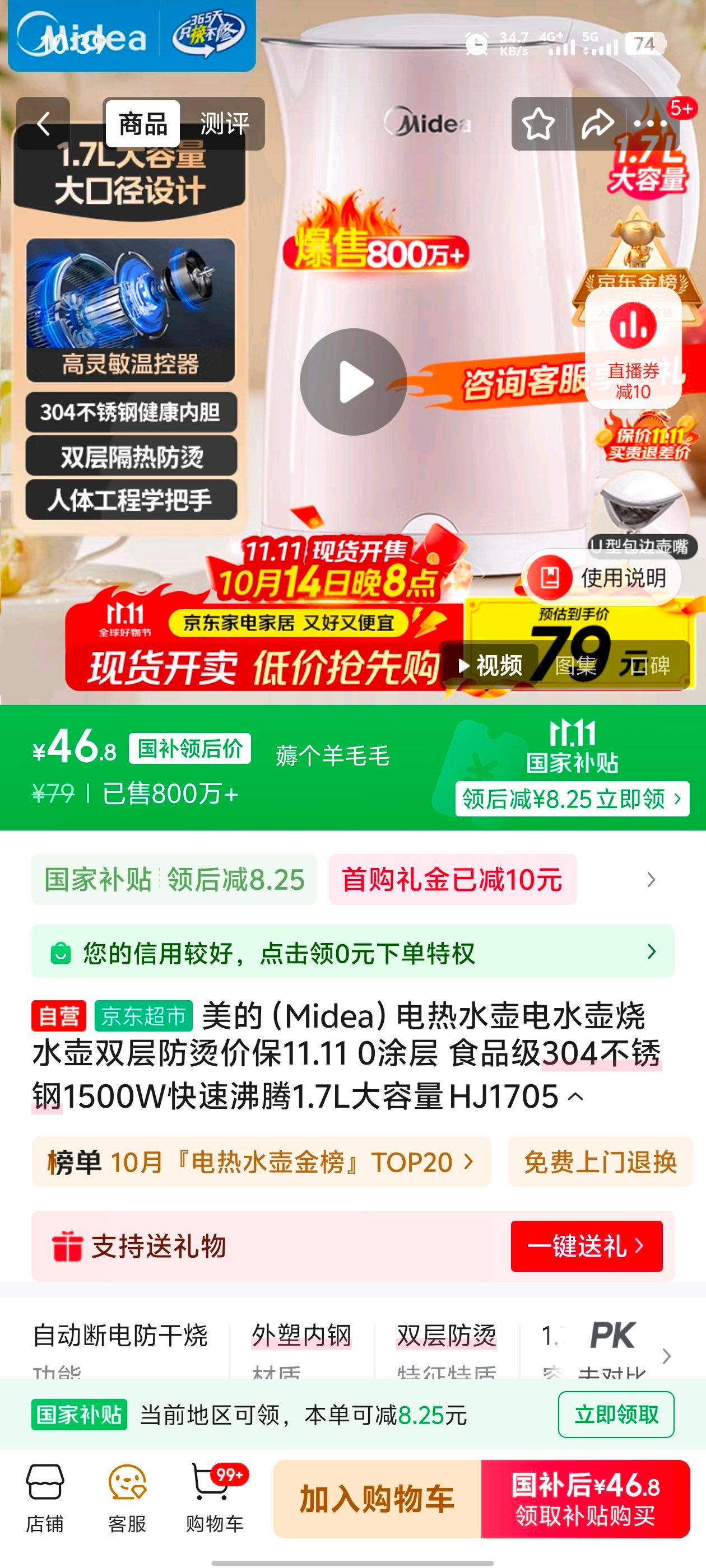Play the product video
The image size is (706, 1568).
coord(354,382)
